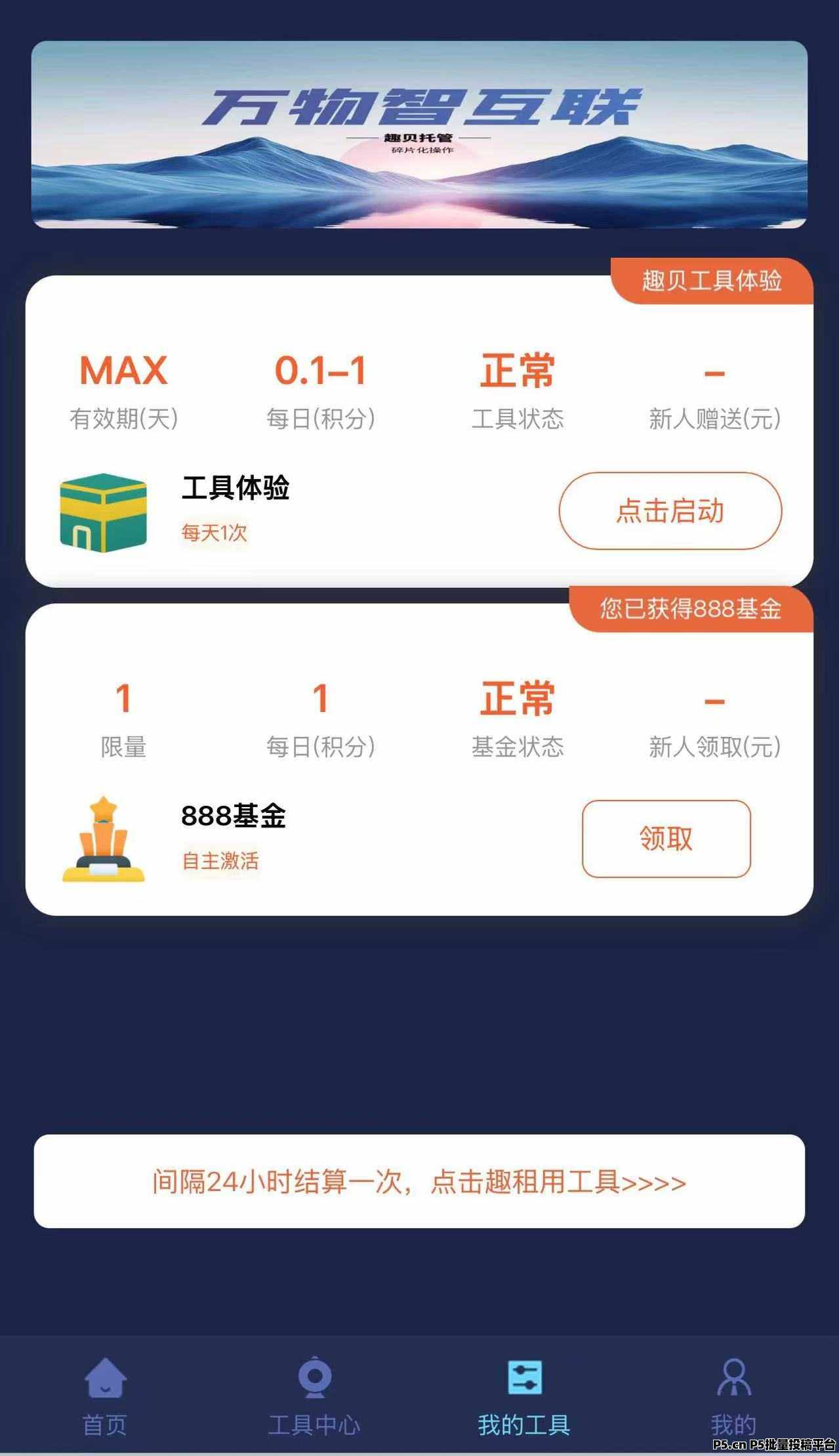Open the 万物智互联 banner
839x1456 pixels.
coord(419,135)
